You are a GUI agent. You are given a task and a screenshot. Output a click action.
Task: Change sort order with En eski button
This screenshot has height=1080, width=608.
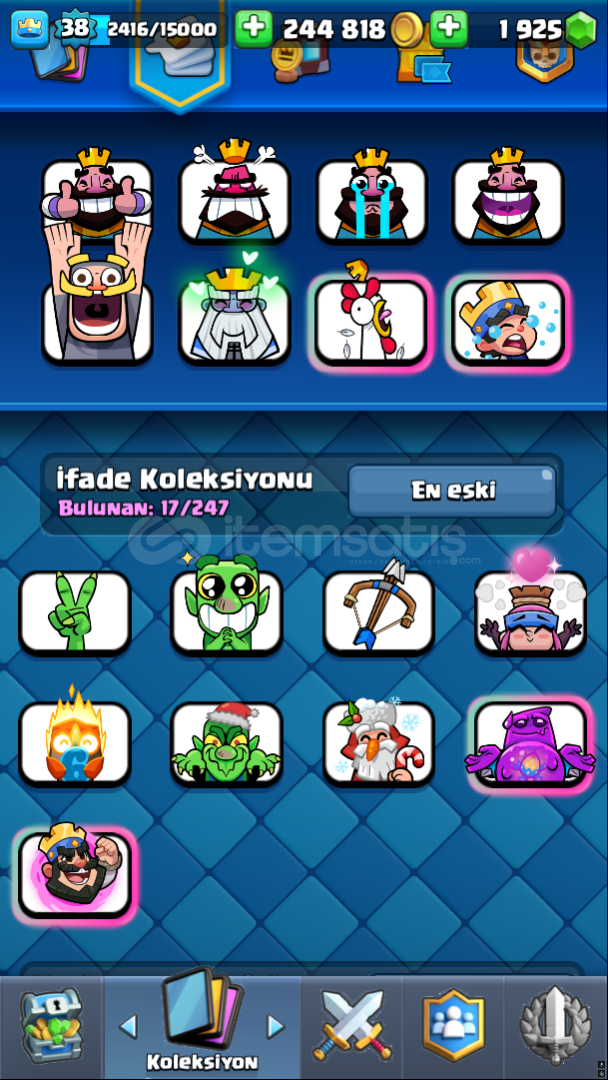tap(452, 490)
